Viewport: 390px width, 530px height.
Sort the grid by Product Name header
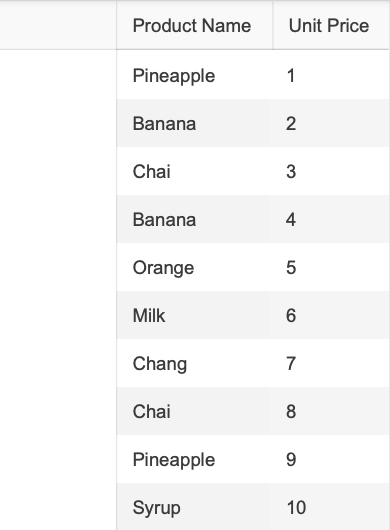[192, 26]
